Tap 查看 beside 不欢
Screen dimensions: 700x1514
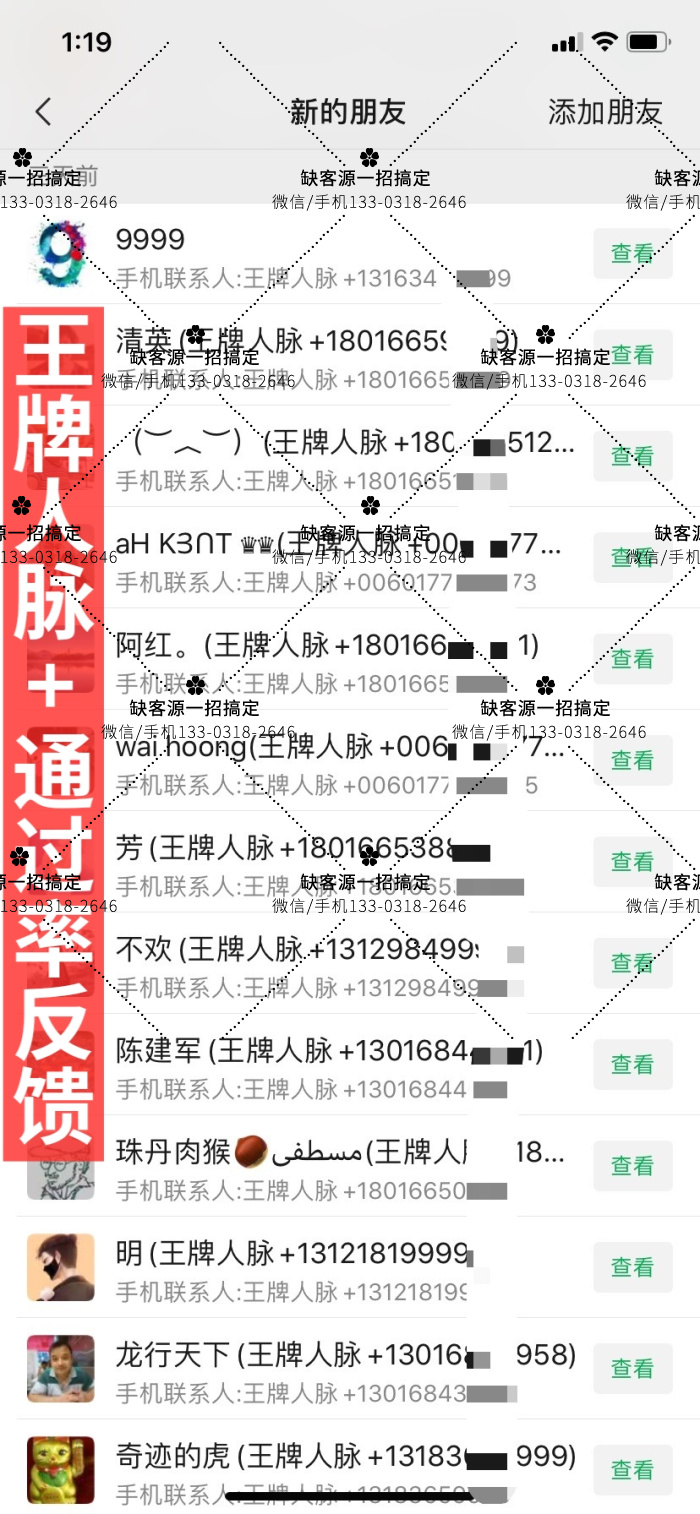point(632,963)
